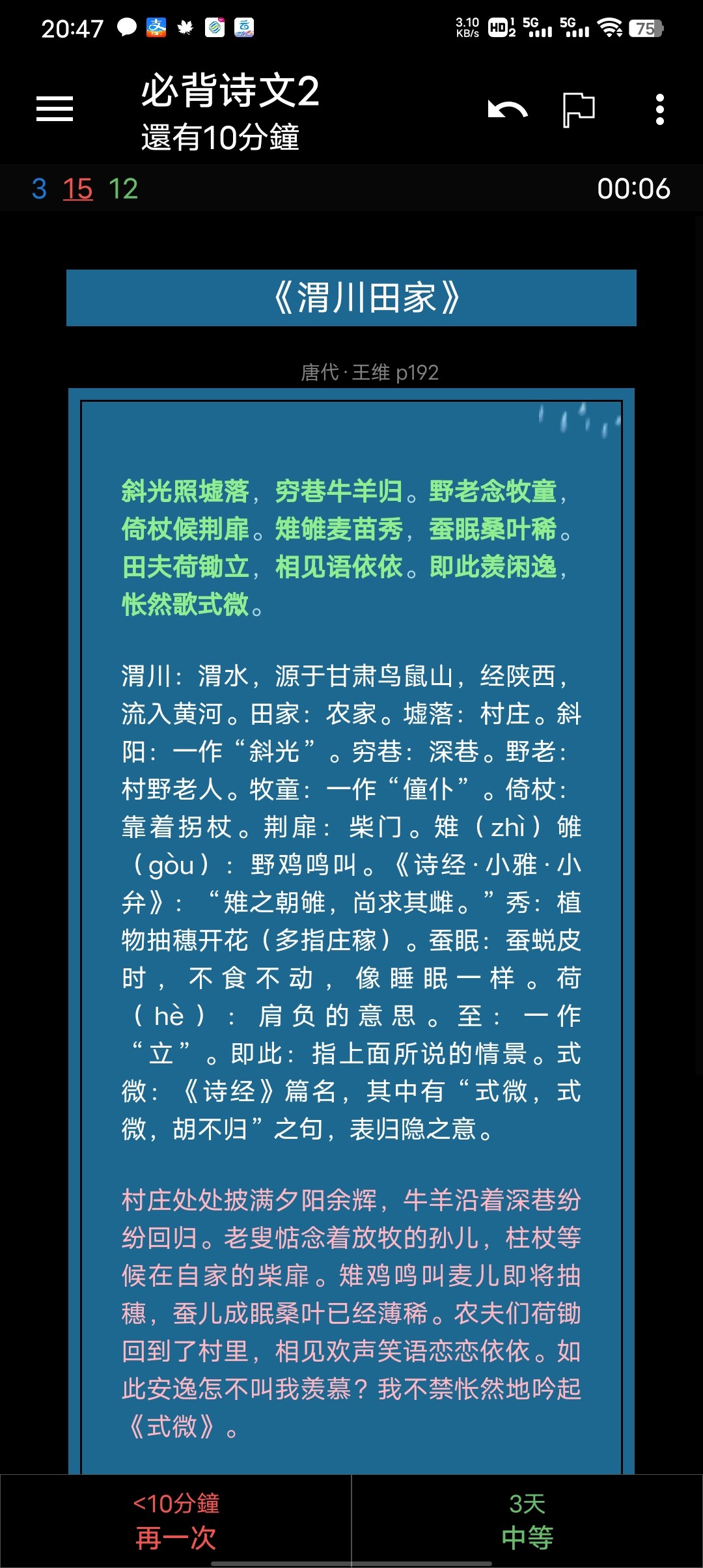Rate card as 再一次 (under 10 minutes)

click(176, 1520)
